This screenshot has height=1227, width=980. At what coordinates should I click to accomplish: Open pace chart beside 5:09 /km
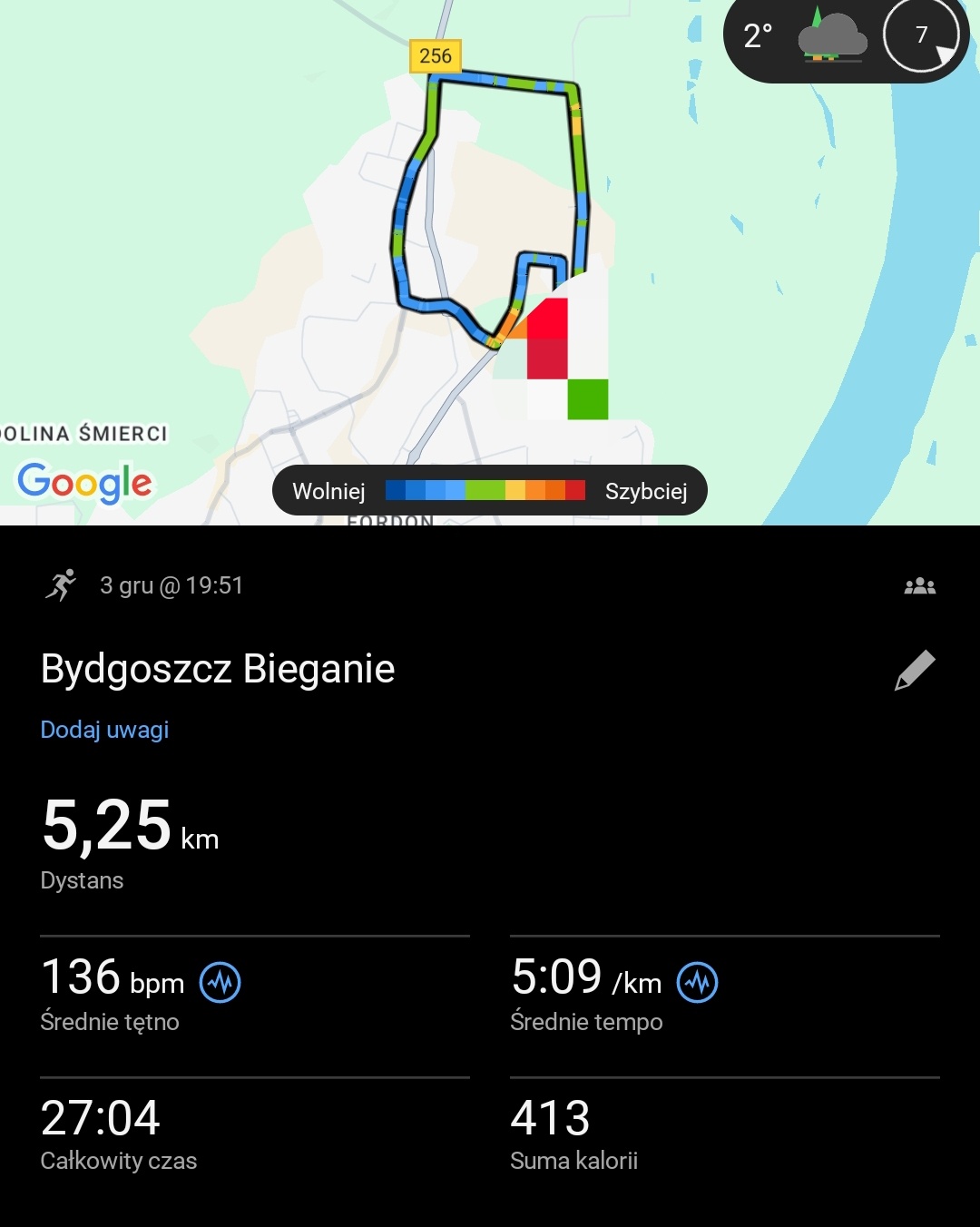click(x=697, y=982)
